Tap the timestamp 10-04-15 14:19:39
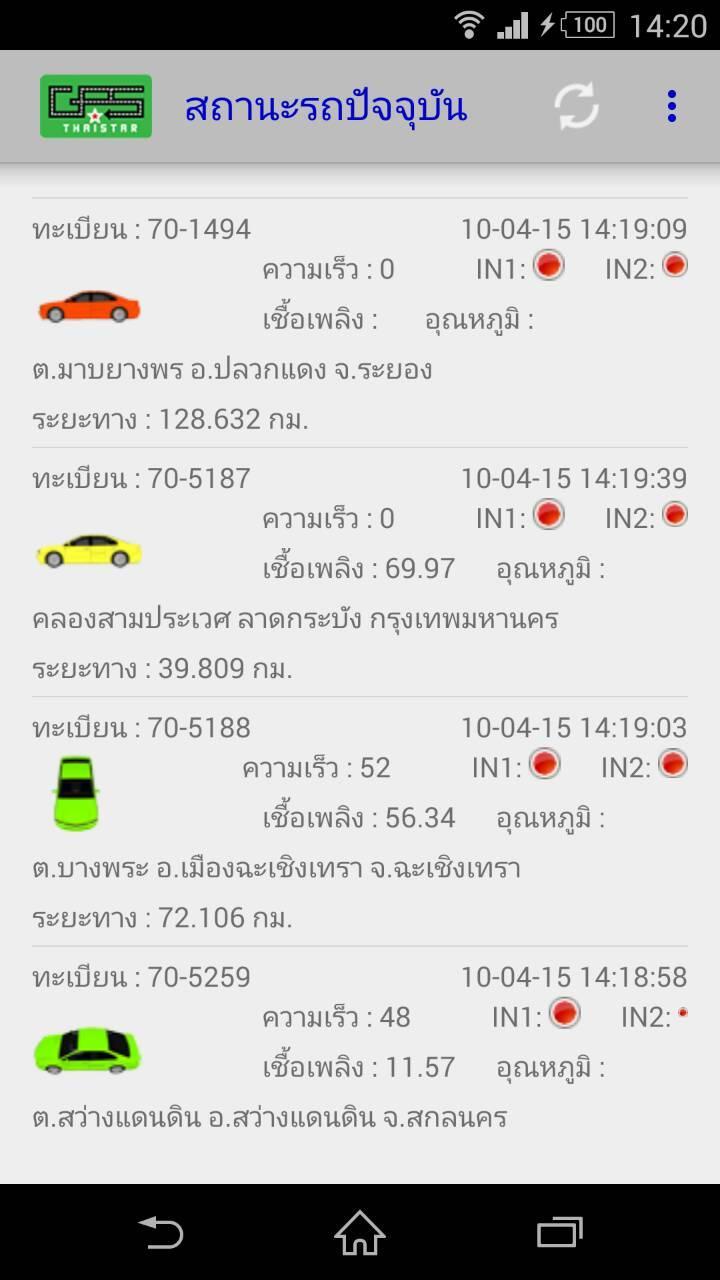 point(571,478)
